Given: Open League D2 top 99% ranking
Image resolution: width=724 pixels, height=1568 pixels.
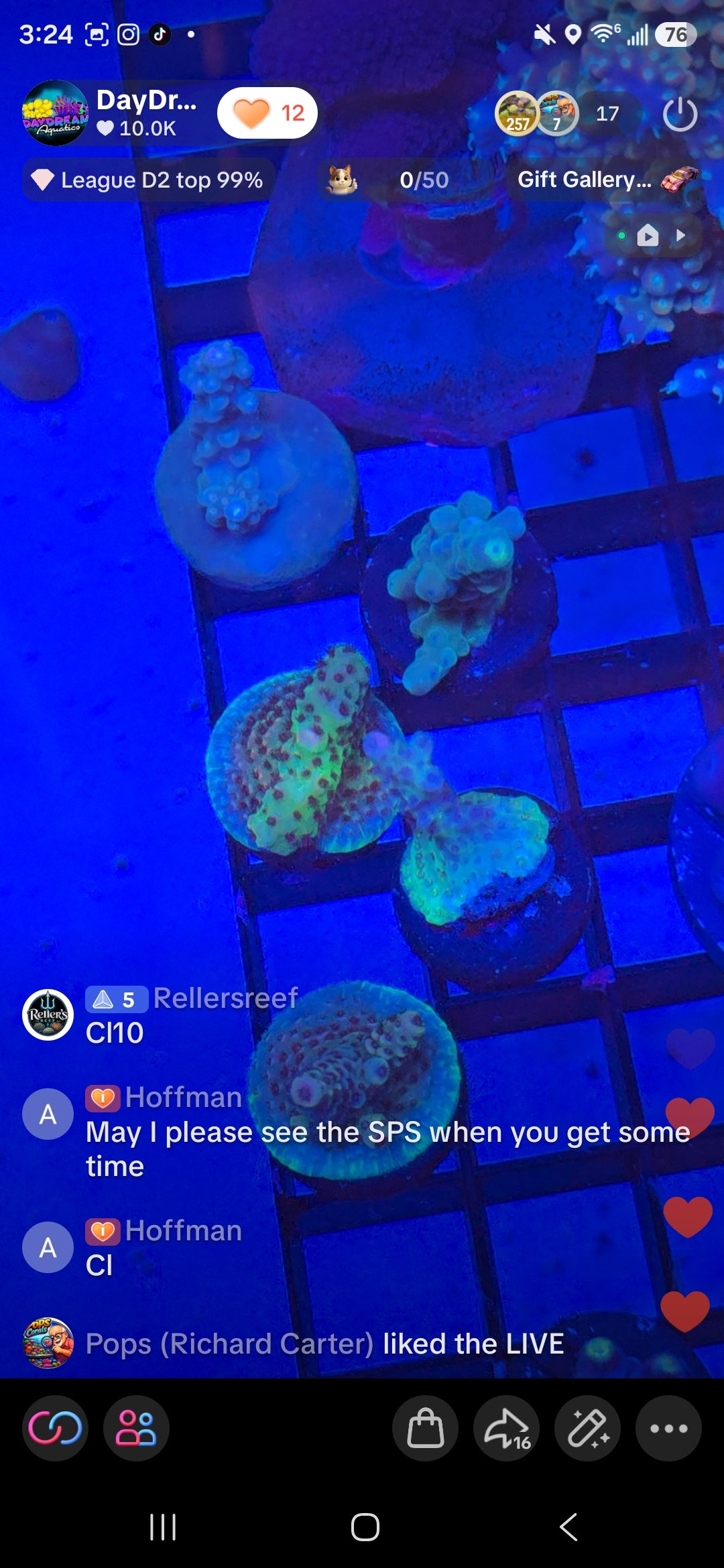Looking at the screenshot, I should click(149, 180).
